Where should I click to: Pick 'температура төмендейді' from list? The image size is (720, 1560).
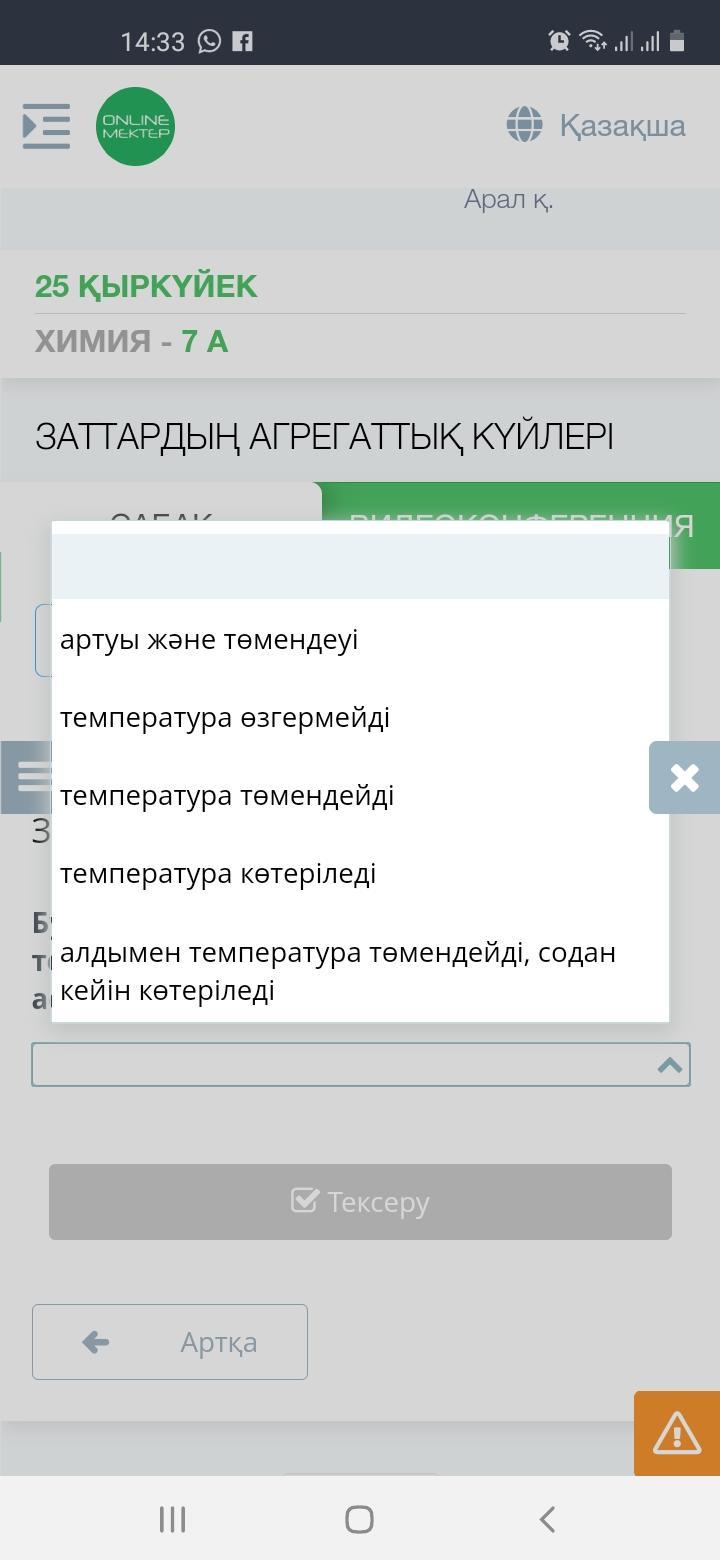coord(227,796)
